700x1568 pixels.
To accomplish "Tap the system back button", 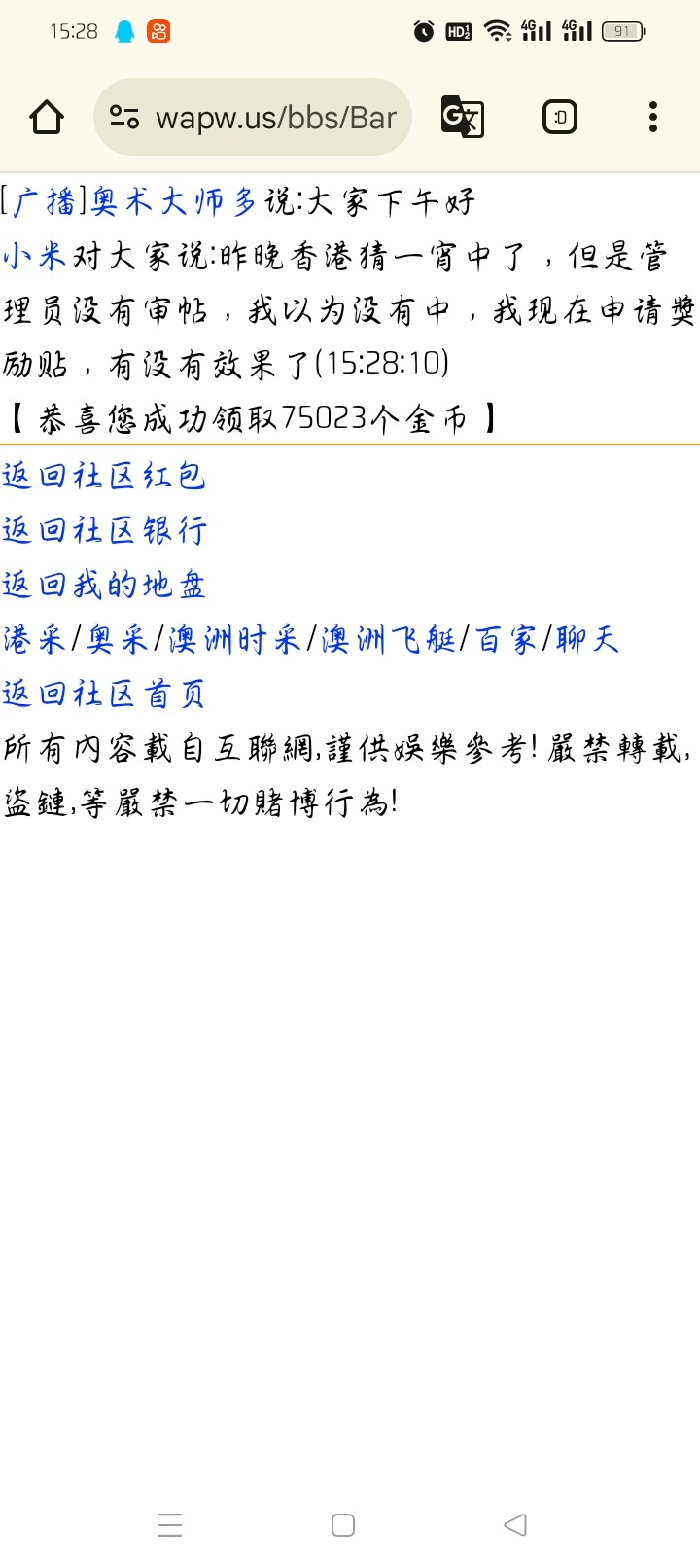I will (515, 1524).
